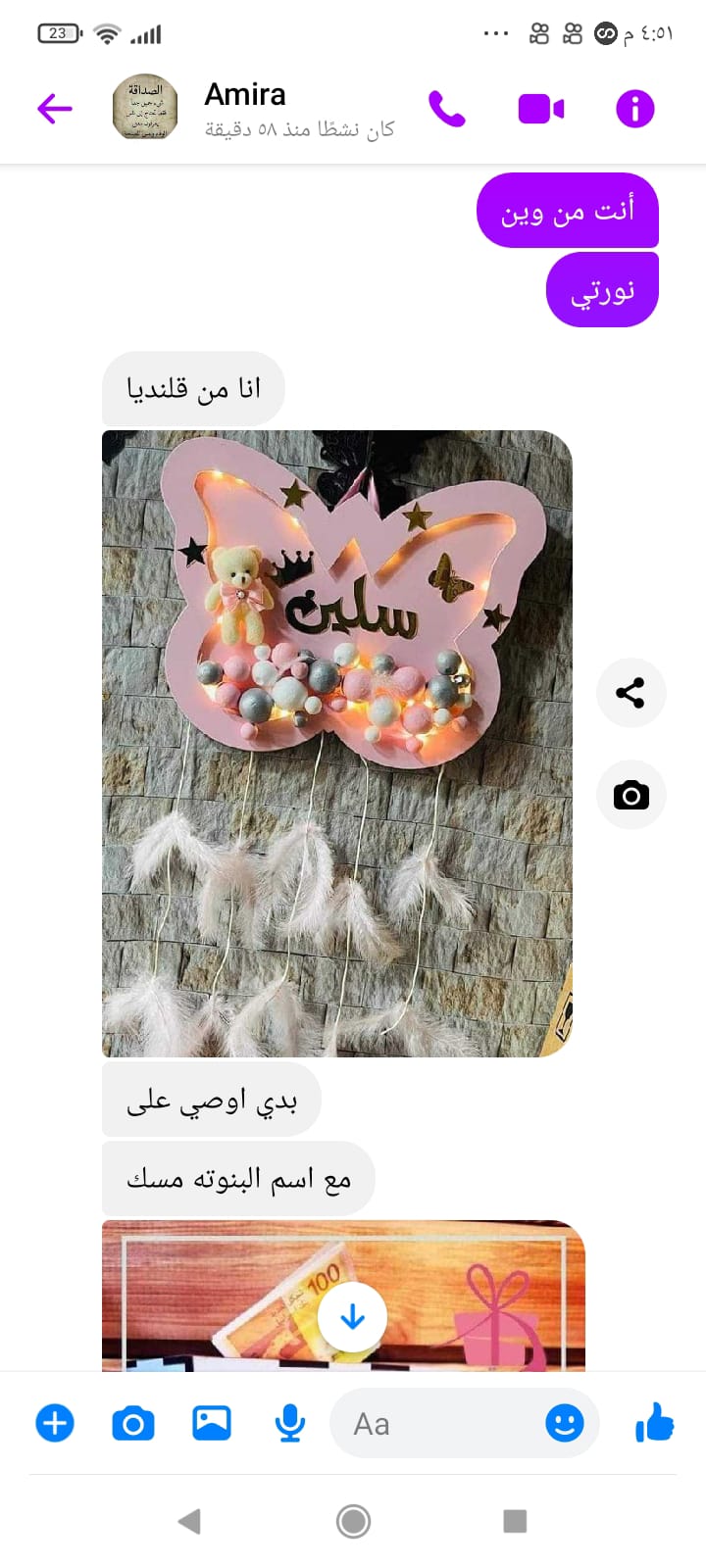
Task: Share the butterfly photo
Action: pos(630,693)
